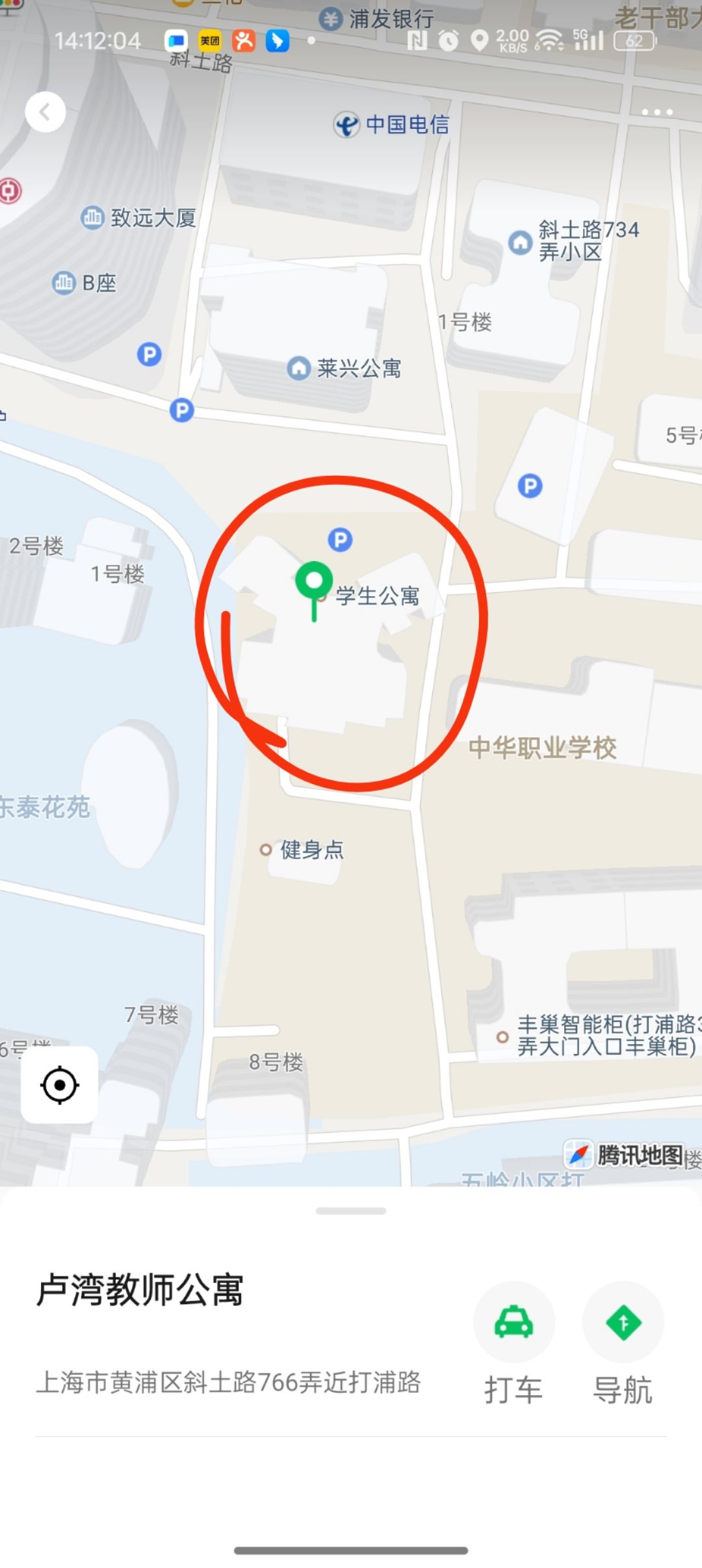Image resolution: width=702 pixels, height=1568 pixels.
Task: Tap the 健身点 place marker
Action: (265, 850)
